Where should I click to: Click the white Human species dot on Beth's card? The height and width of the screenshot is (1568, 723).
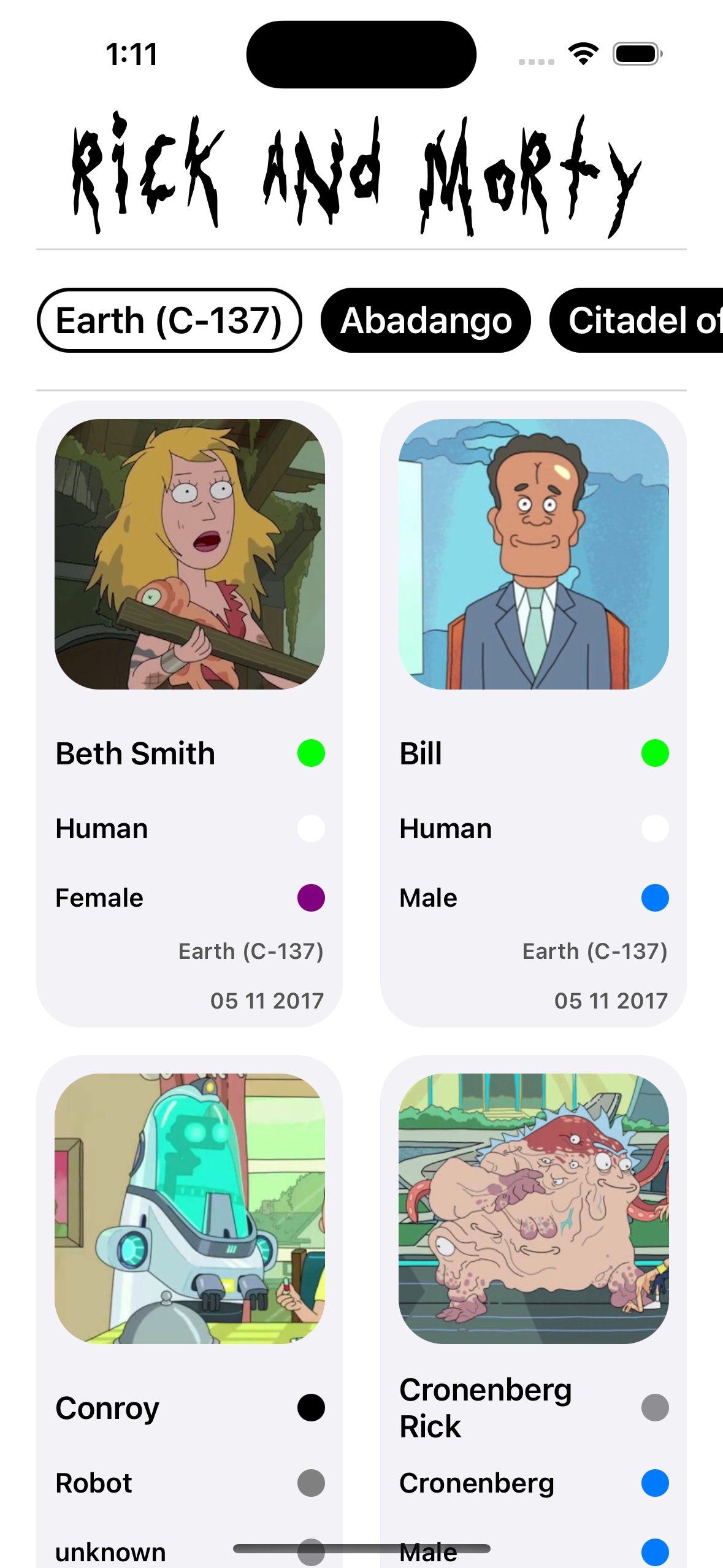pyautogui.click(x=312, y=828)
